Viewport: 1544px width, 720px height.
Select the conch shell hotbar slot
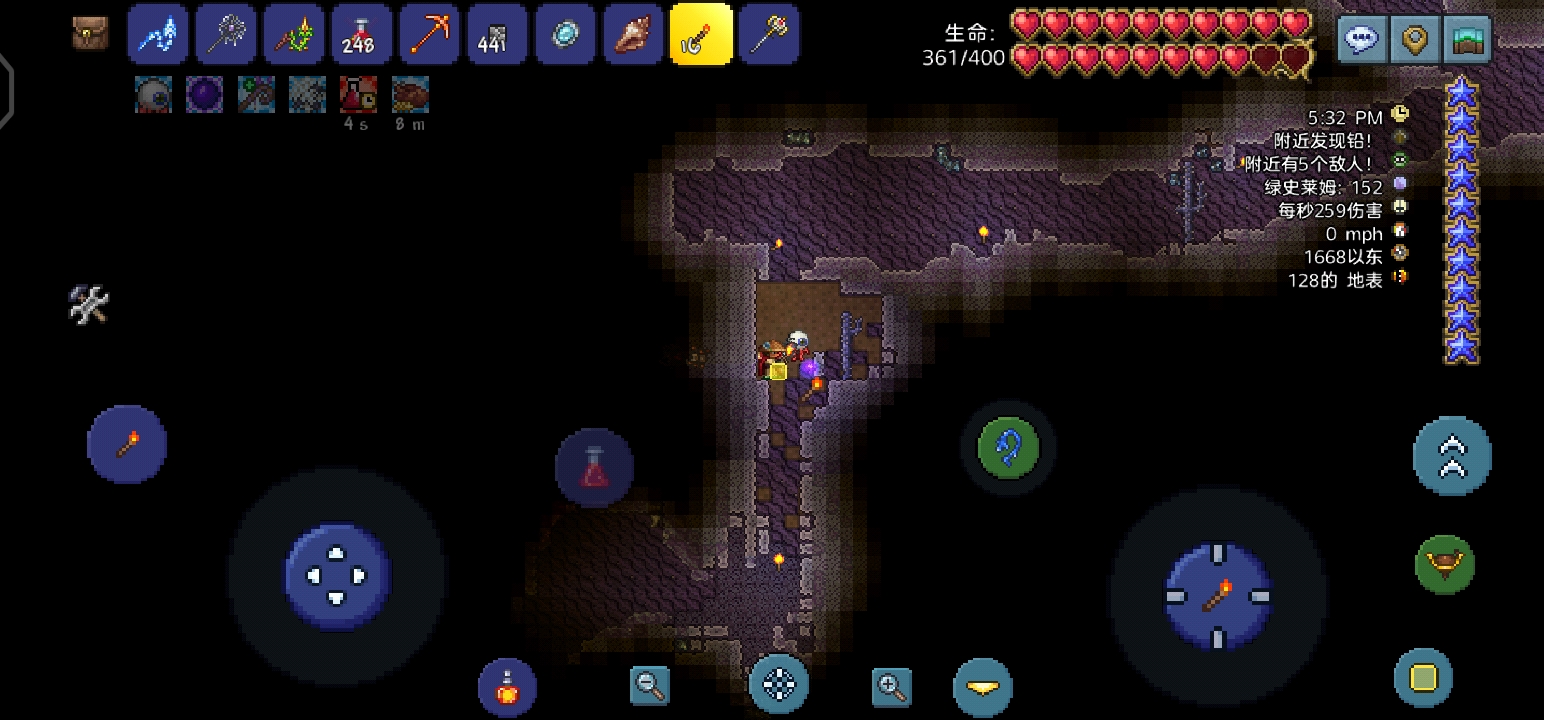coord(633,35)
